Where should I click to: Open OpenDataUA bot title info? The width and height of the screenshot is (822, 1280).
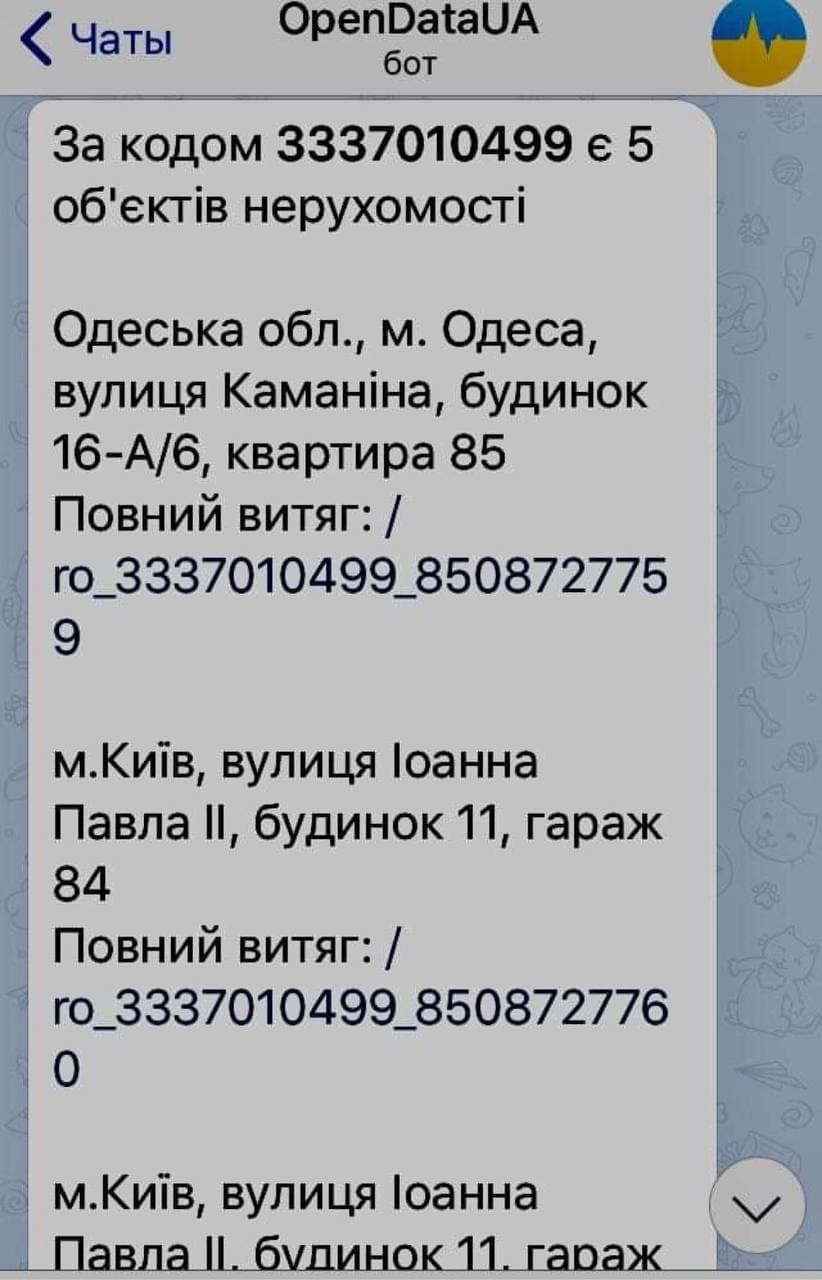(x=408, y=38)
